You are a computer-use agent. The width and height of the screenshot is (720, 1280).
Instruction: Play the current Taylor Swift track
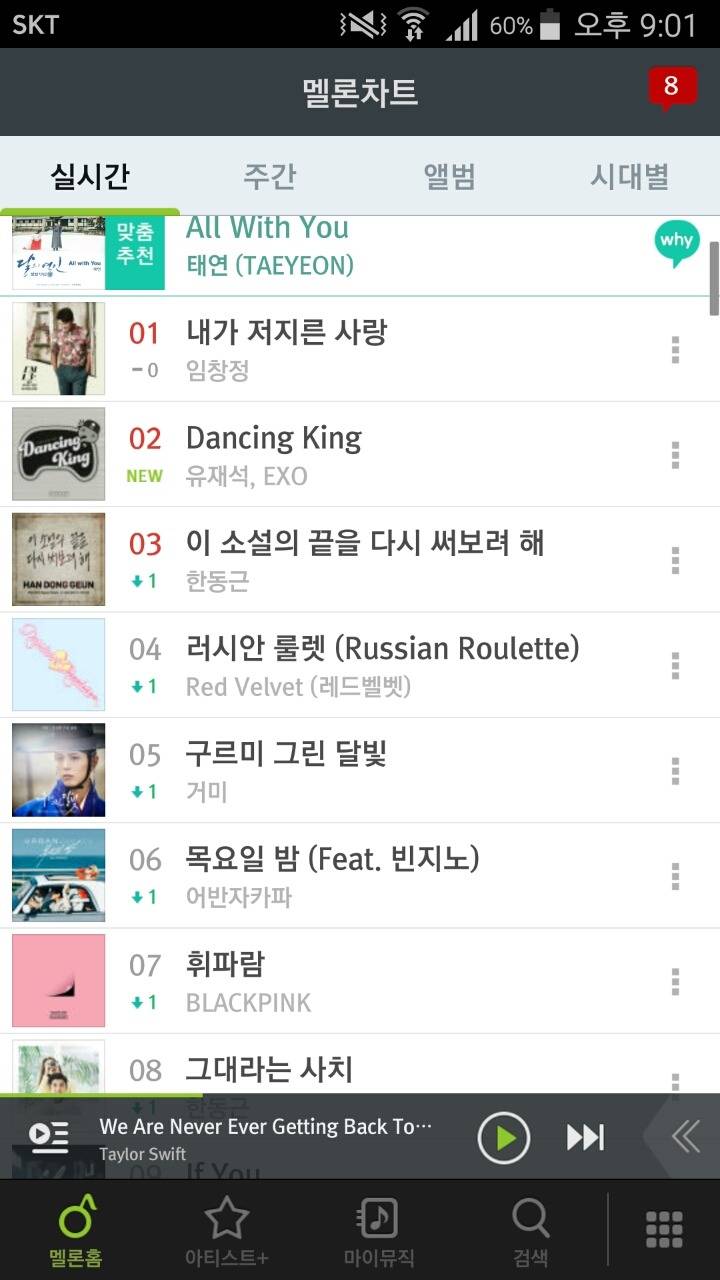[503, 1137]
